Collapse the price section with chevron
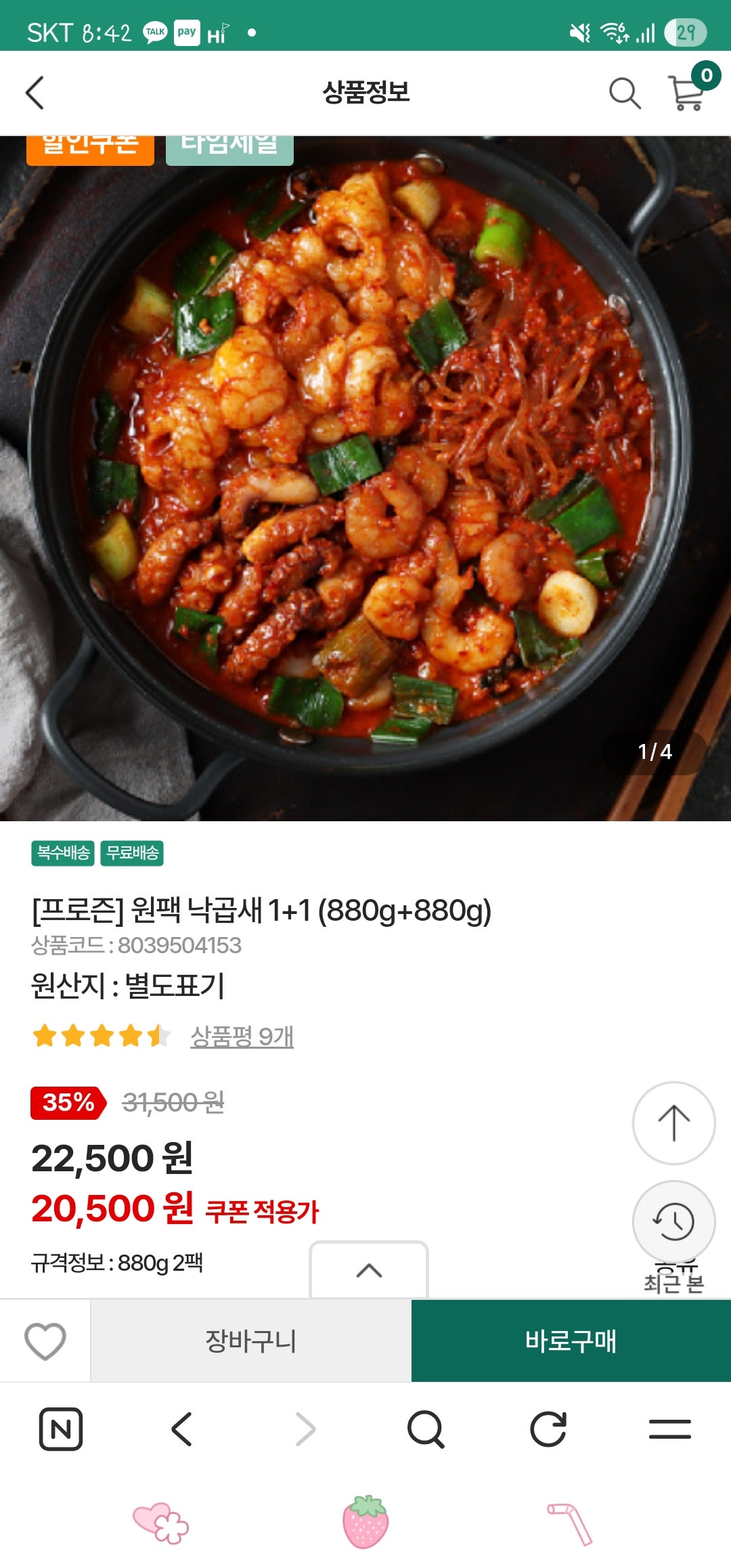The image size is (731, 1568). point(369,1270)
